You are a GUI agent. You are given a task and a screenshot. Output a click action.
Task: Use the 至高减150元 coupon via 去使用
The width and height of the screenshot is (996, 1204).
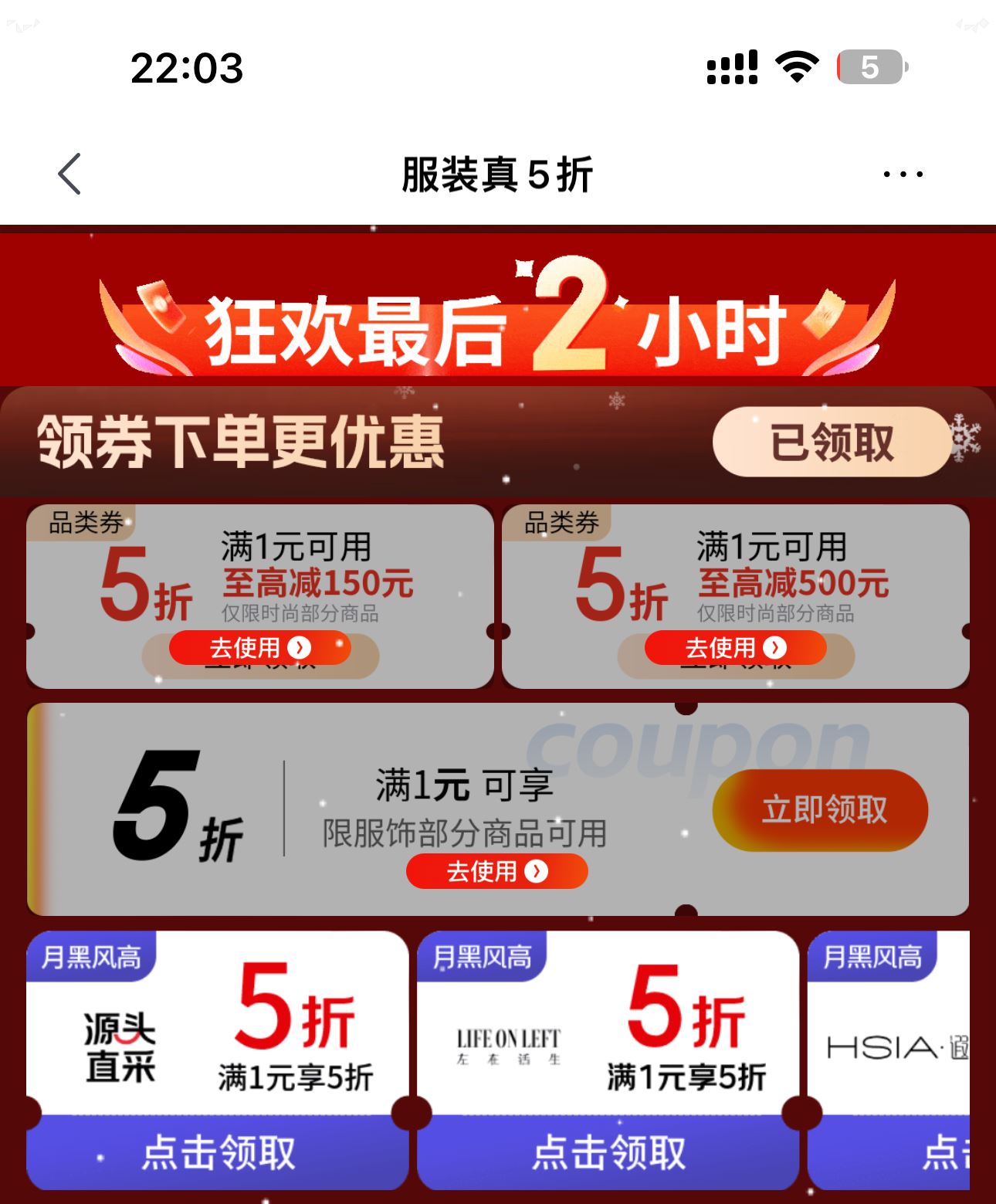pos(260,648)
